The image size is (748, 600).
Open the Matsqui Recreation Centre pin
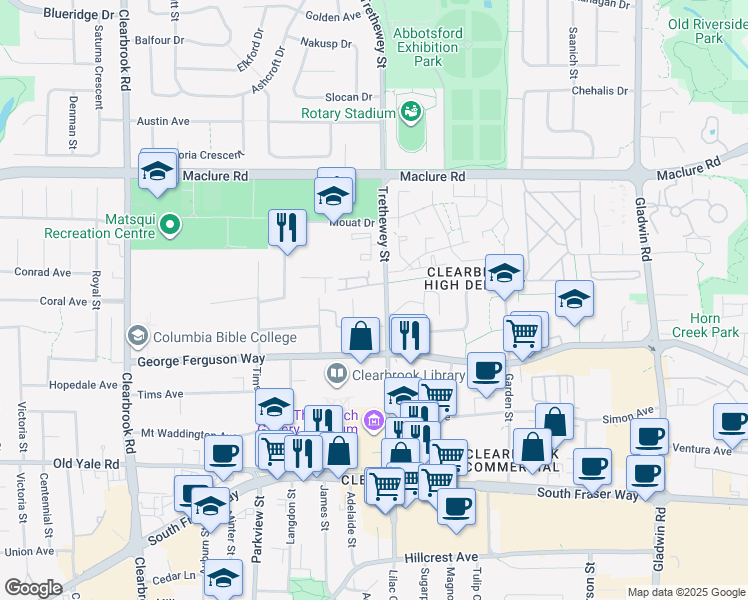[x=169, y=225]
